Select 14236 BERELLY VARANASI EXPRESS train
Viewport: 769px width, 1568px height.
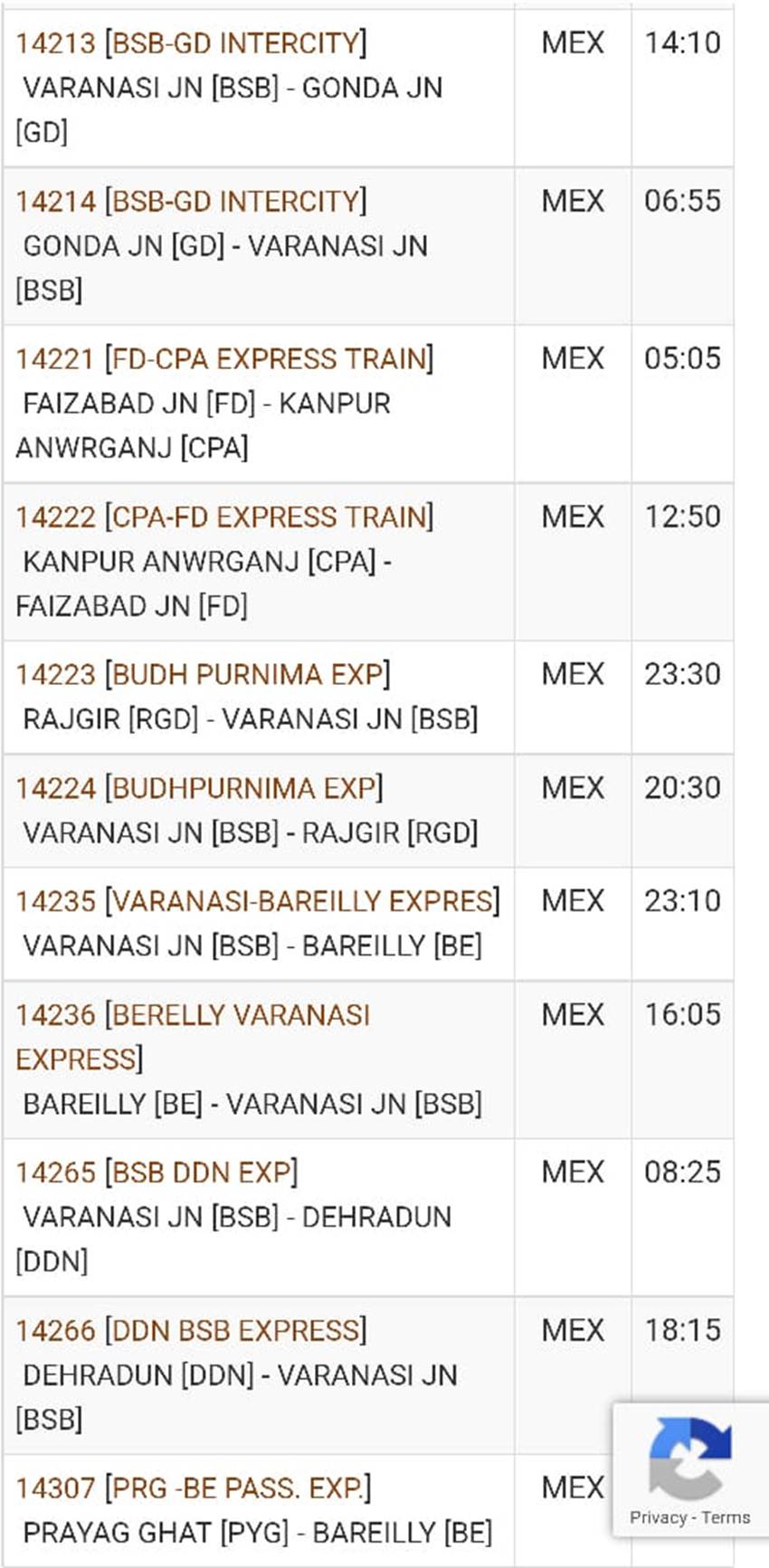pos(193,1037)
